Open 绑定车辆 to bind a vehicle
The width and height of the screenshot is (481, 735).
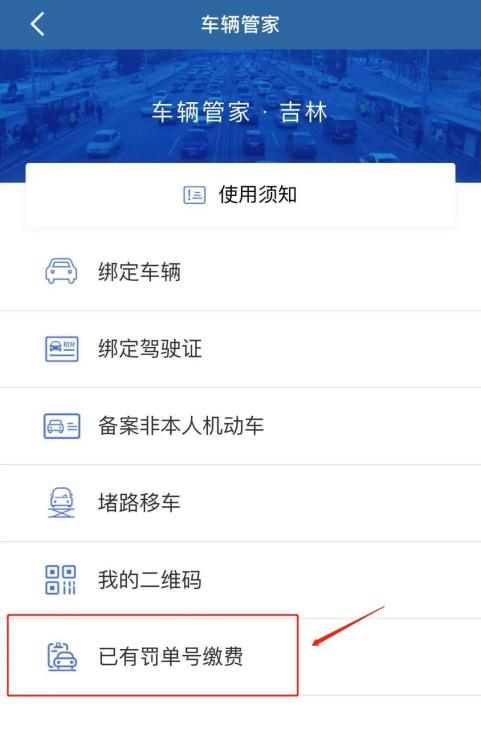point(240,271)
